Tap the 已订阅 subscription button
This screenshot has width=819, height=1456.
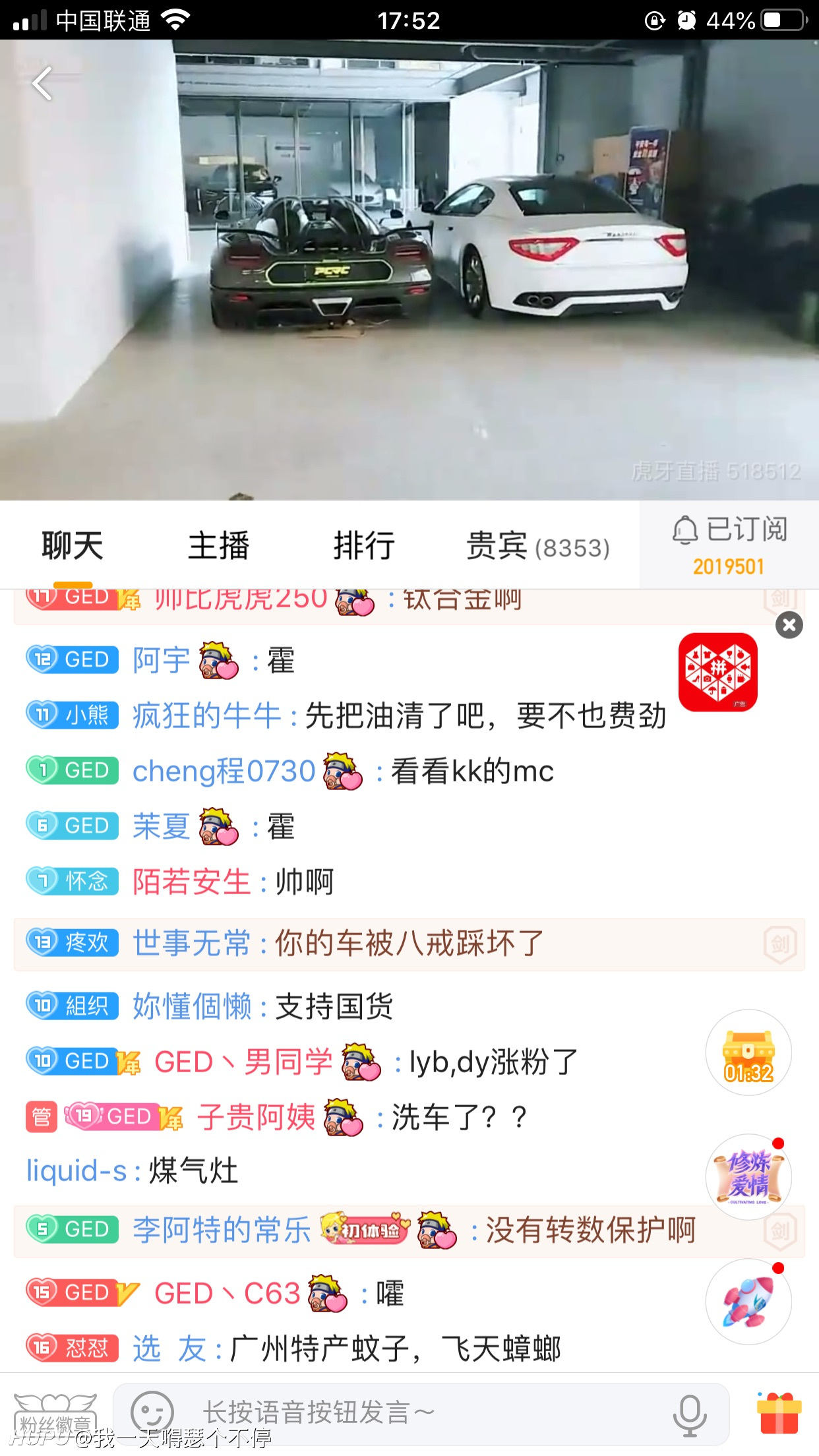(729, 545)
